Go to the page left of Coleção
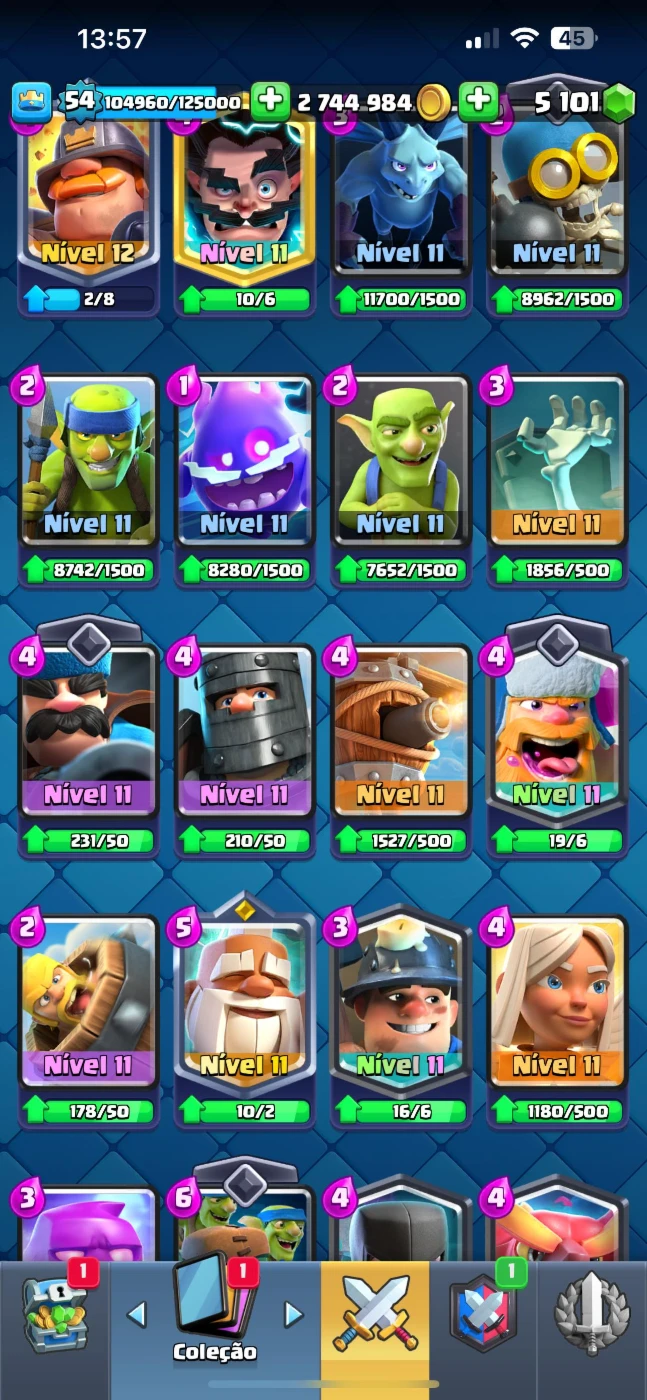 tap(136, 1313)
